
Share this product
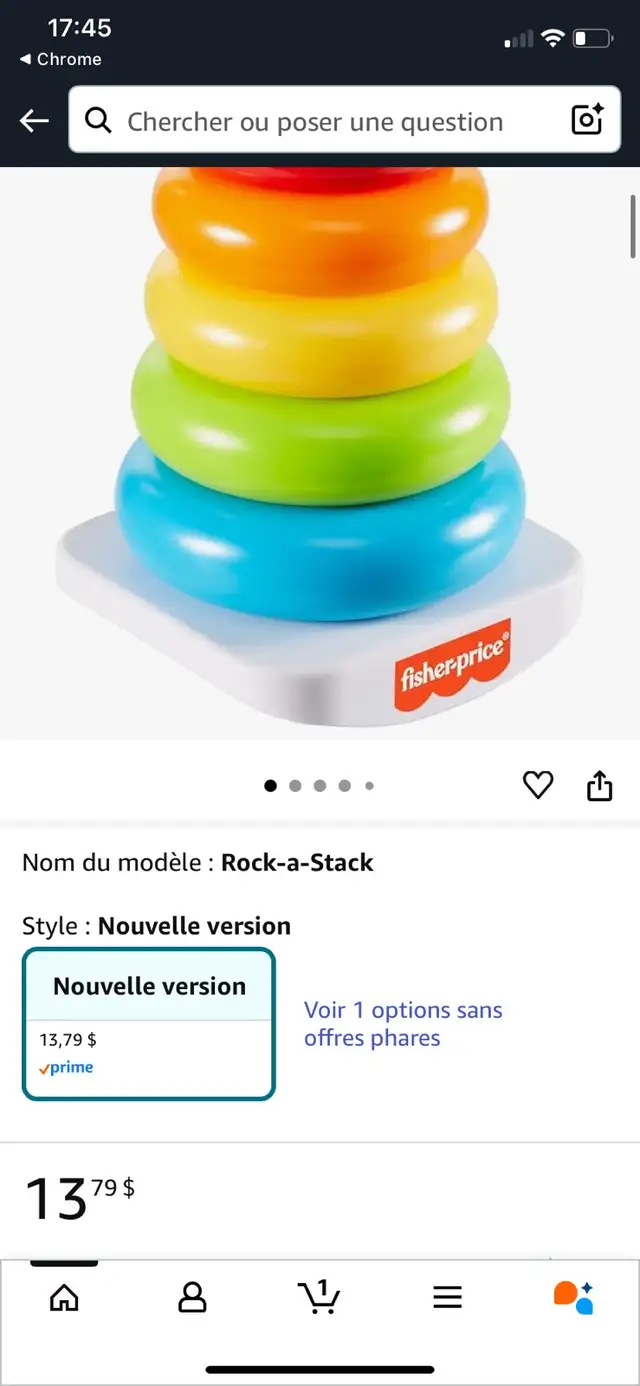point(599,786)
